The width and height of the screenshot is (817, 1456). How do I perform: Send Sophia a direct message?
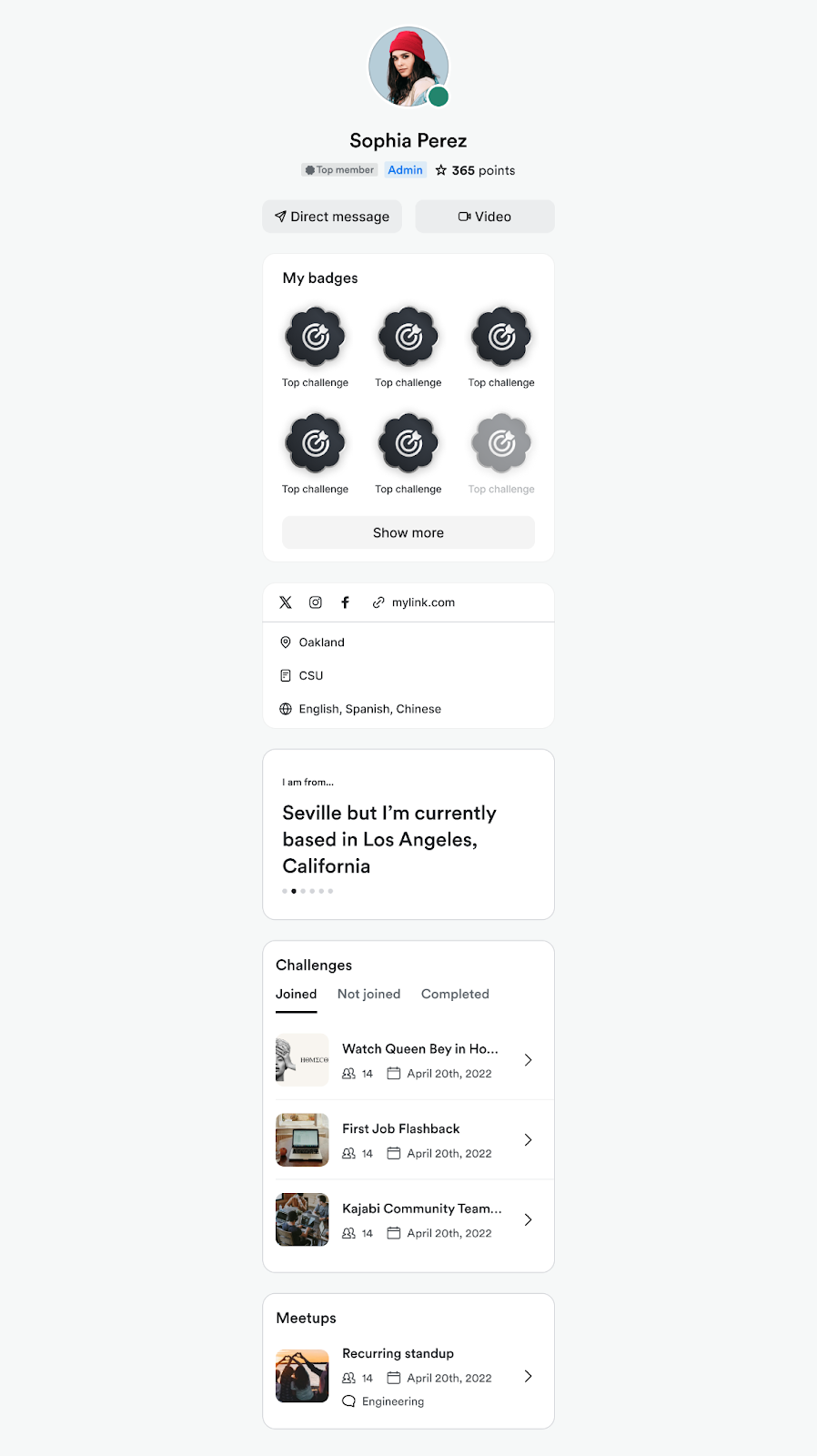coord(332,217)
